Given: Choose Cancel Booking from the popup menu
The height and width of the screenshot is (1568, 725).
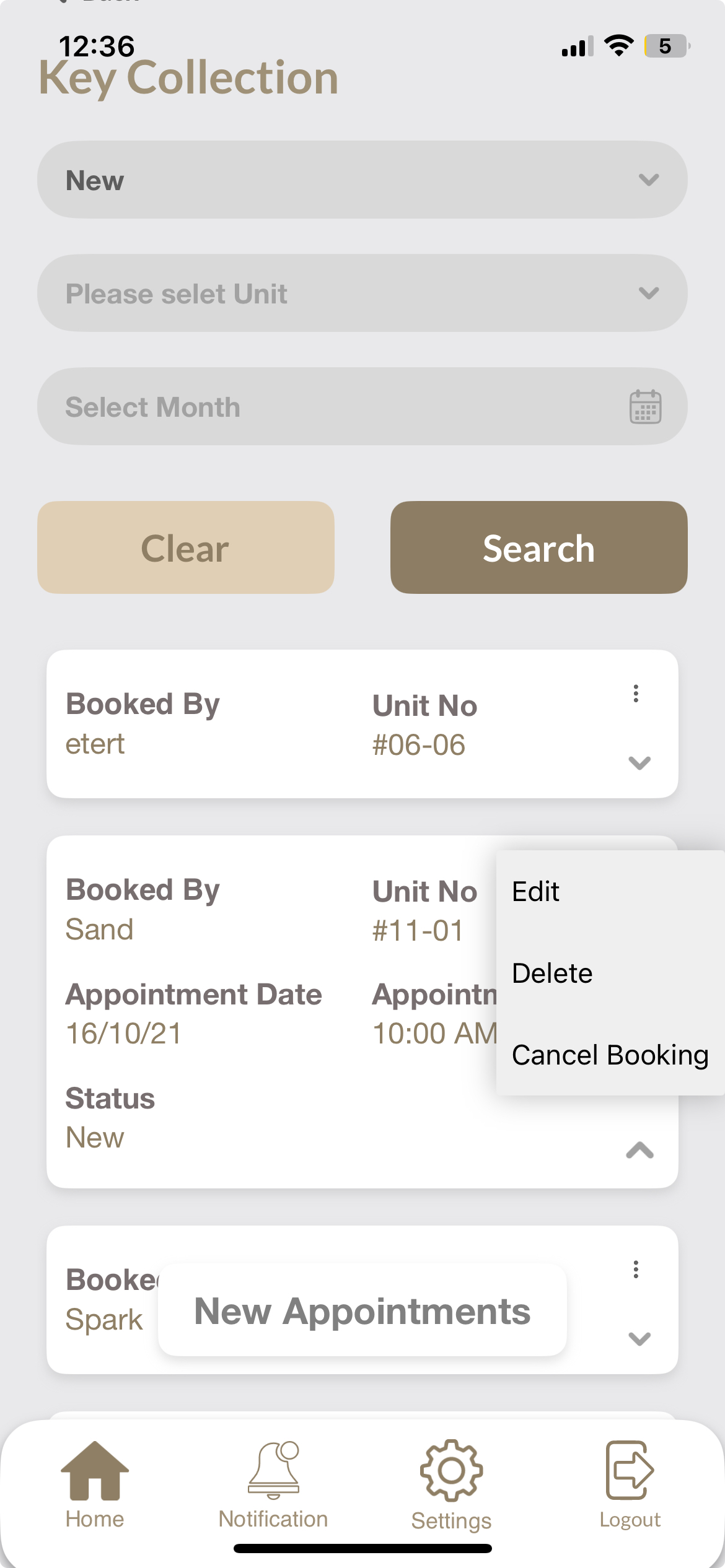Looking at the screenshot, I should click(x=610, y=1055).
